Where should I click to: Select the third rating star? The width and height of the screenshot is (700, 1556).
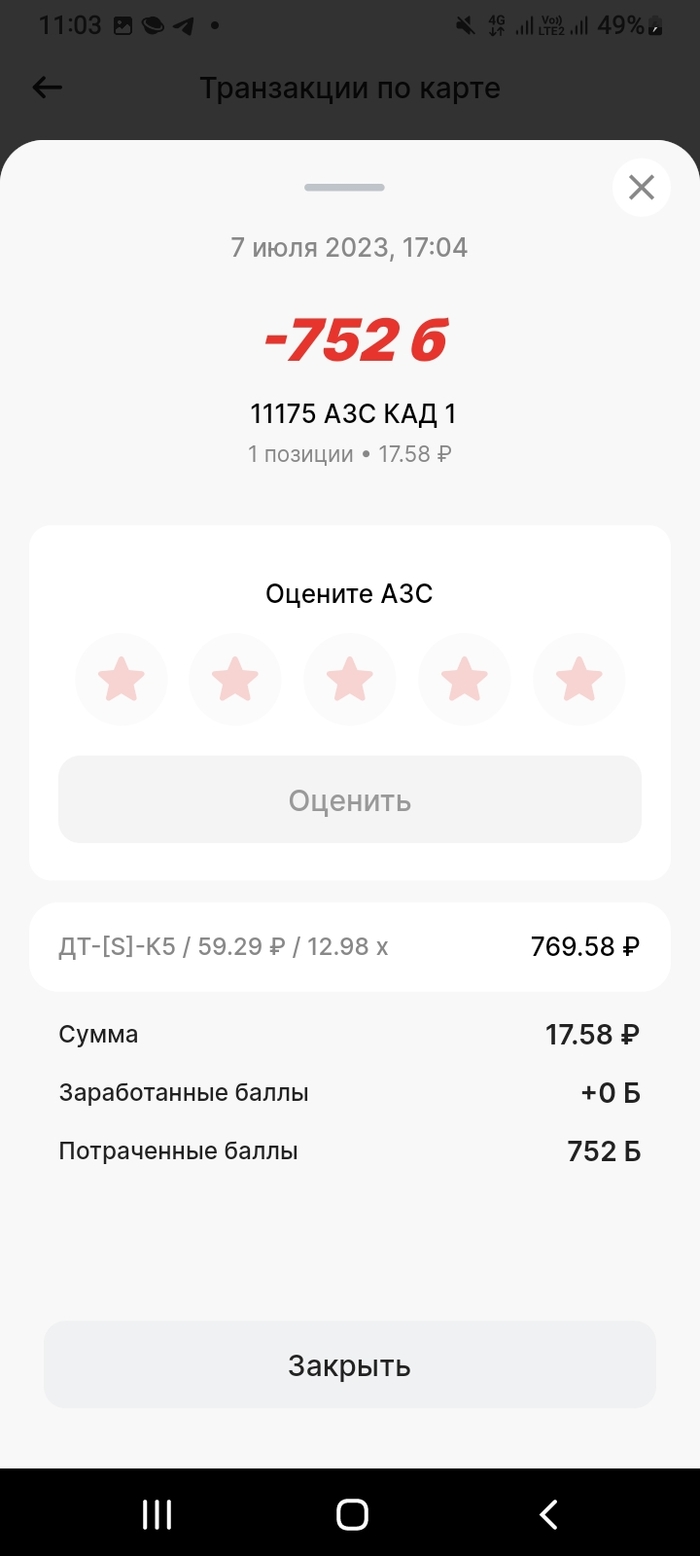coord(350,679)
